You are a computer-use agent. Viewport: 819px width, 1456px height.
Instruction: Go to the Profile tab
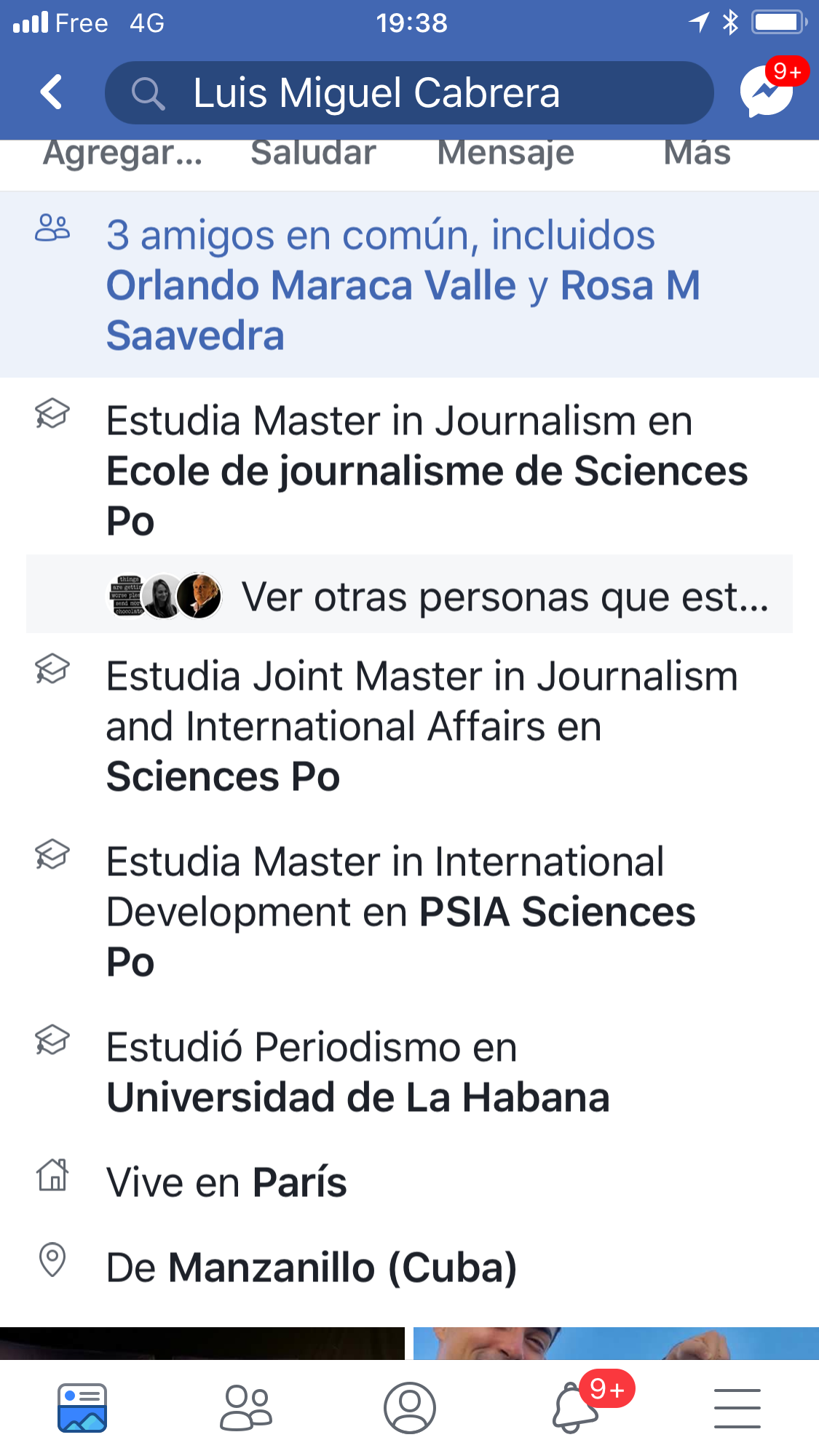point(410,1407)
